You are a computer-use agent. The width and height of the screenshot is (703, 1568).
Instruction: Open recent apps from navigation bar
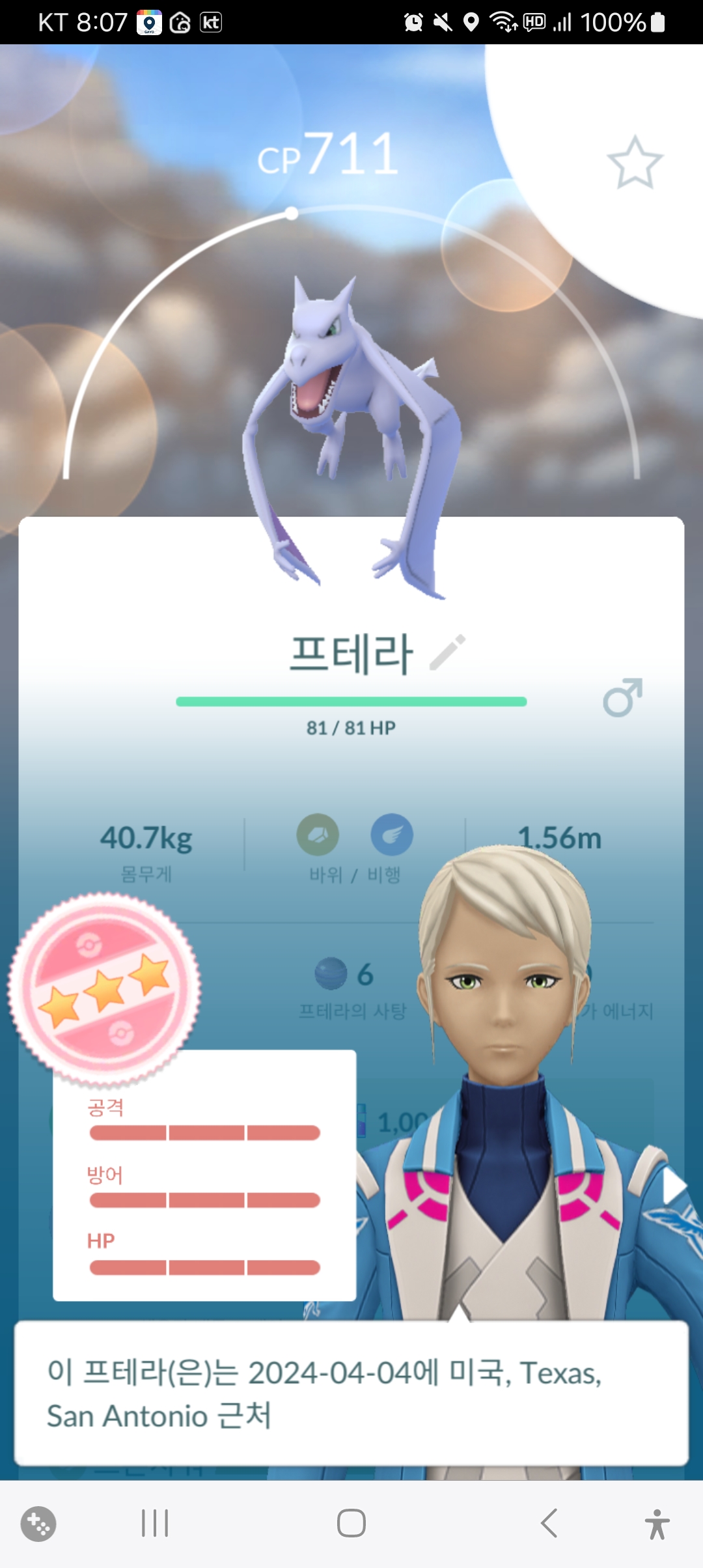point(155,1524)
